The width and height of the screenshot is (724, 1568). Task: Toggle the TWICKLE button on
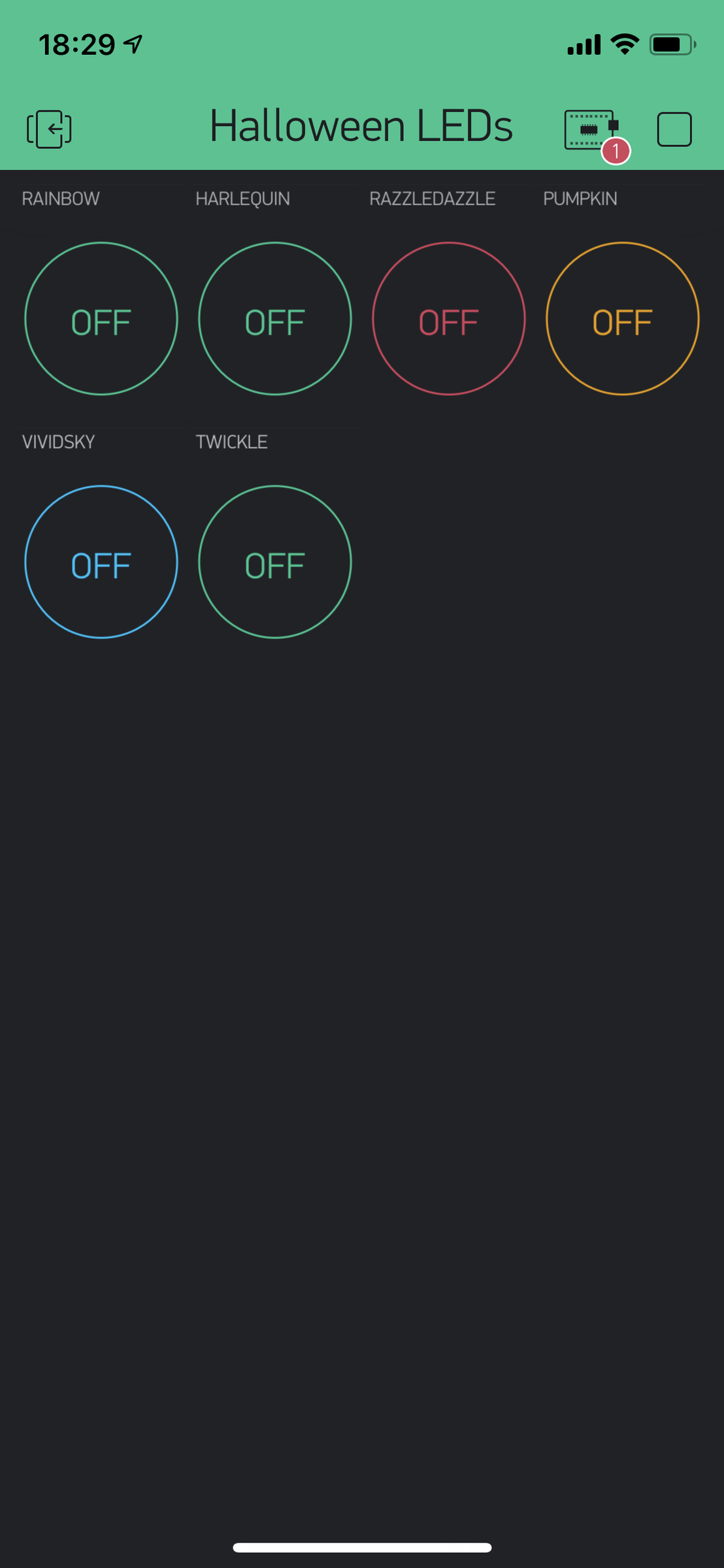[275, 562]
